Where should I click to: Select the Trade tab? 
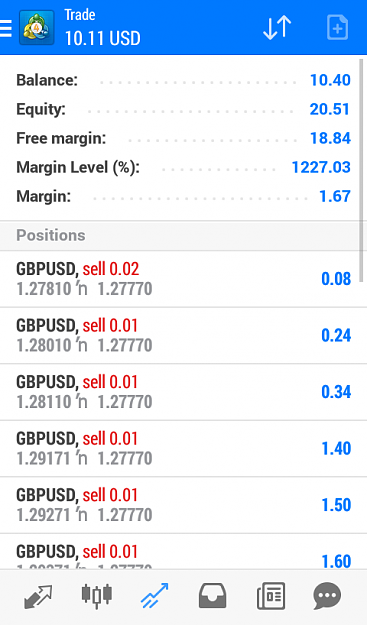[155, 596]
